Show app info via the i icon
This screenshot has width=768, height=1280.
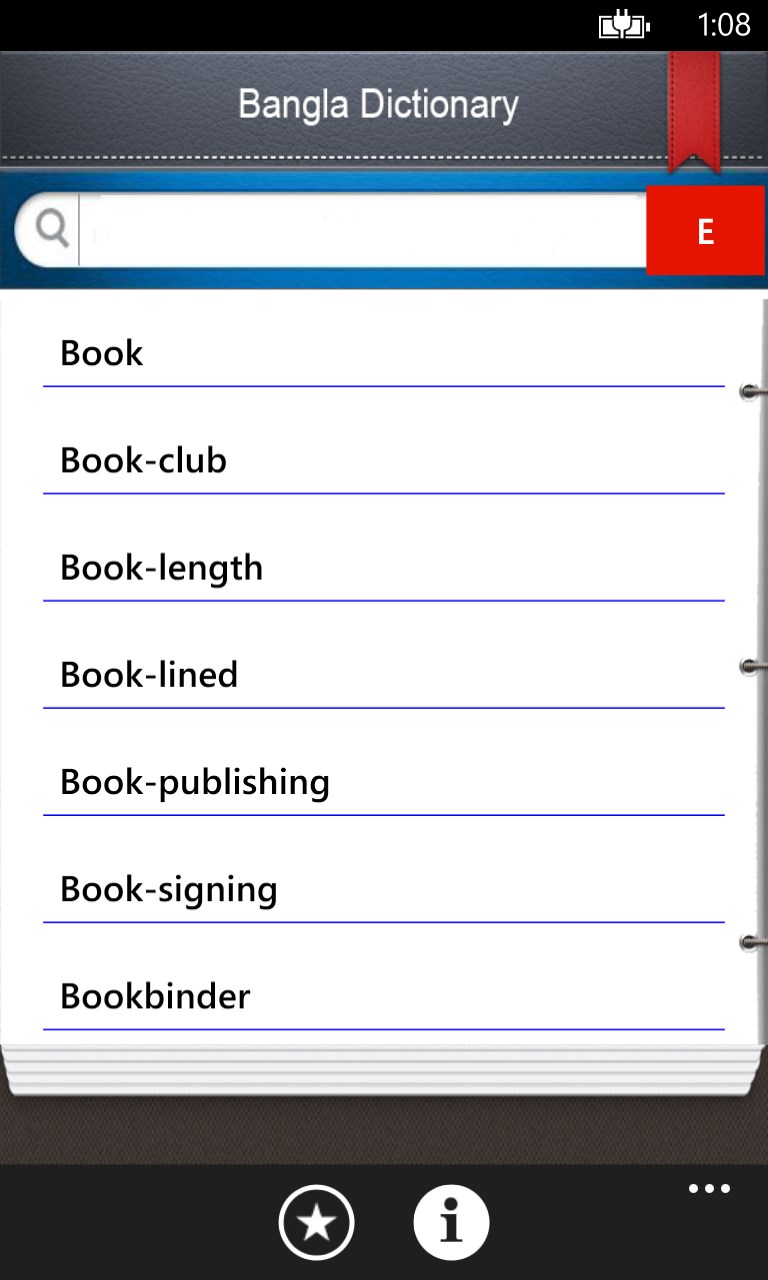click(x=451, y=1222)
